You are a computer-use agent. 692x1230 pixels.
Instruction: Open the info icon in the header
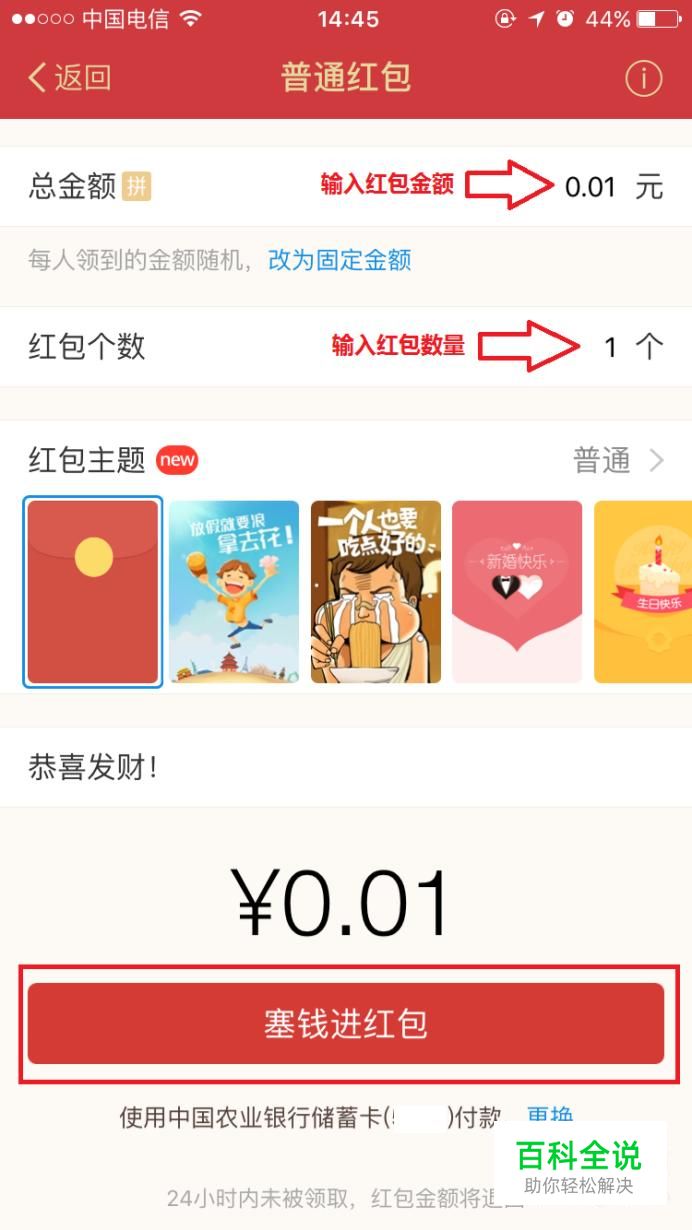(x=644, y=78)
